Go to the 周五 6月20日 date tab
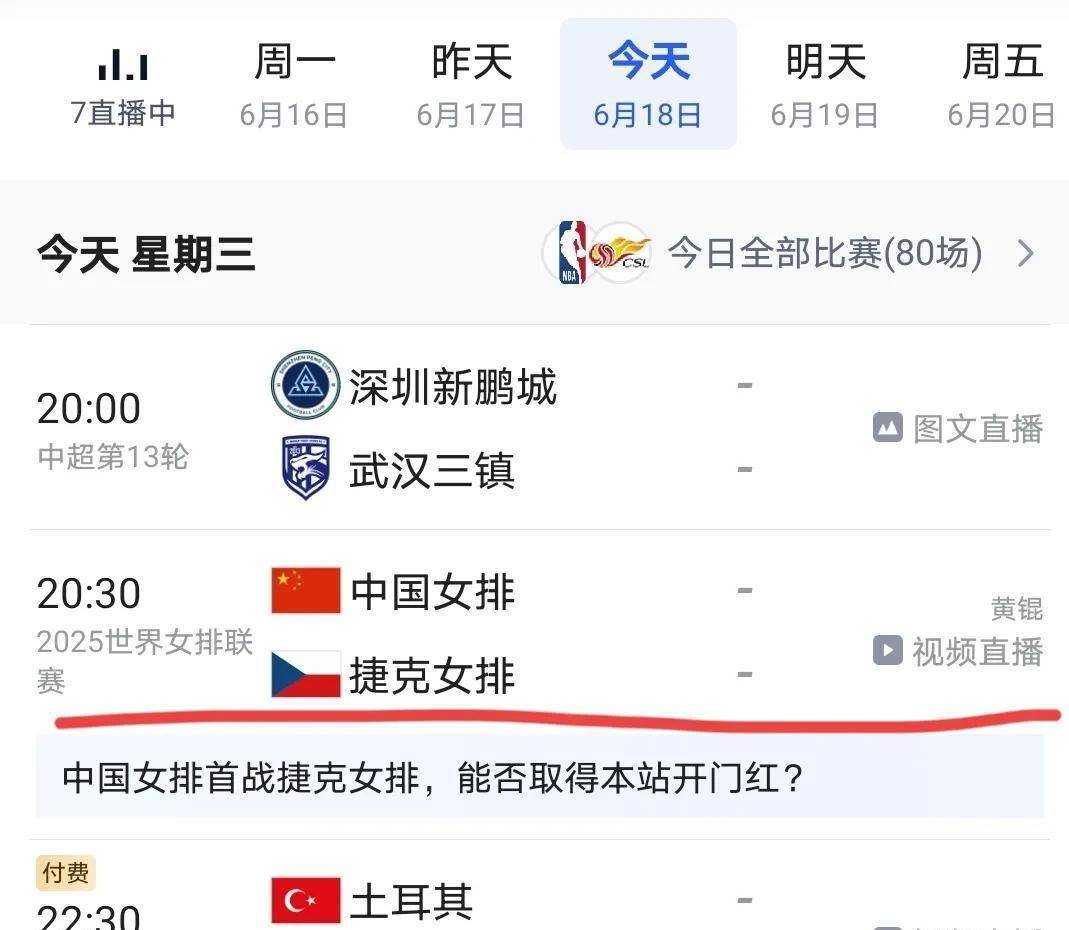The height and width of the screenshot is (930, 1069). (1001, 86)
